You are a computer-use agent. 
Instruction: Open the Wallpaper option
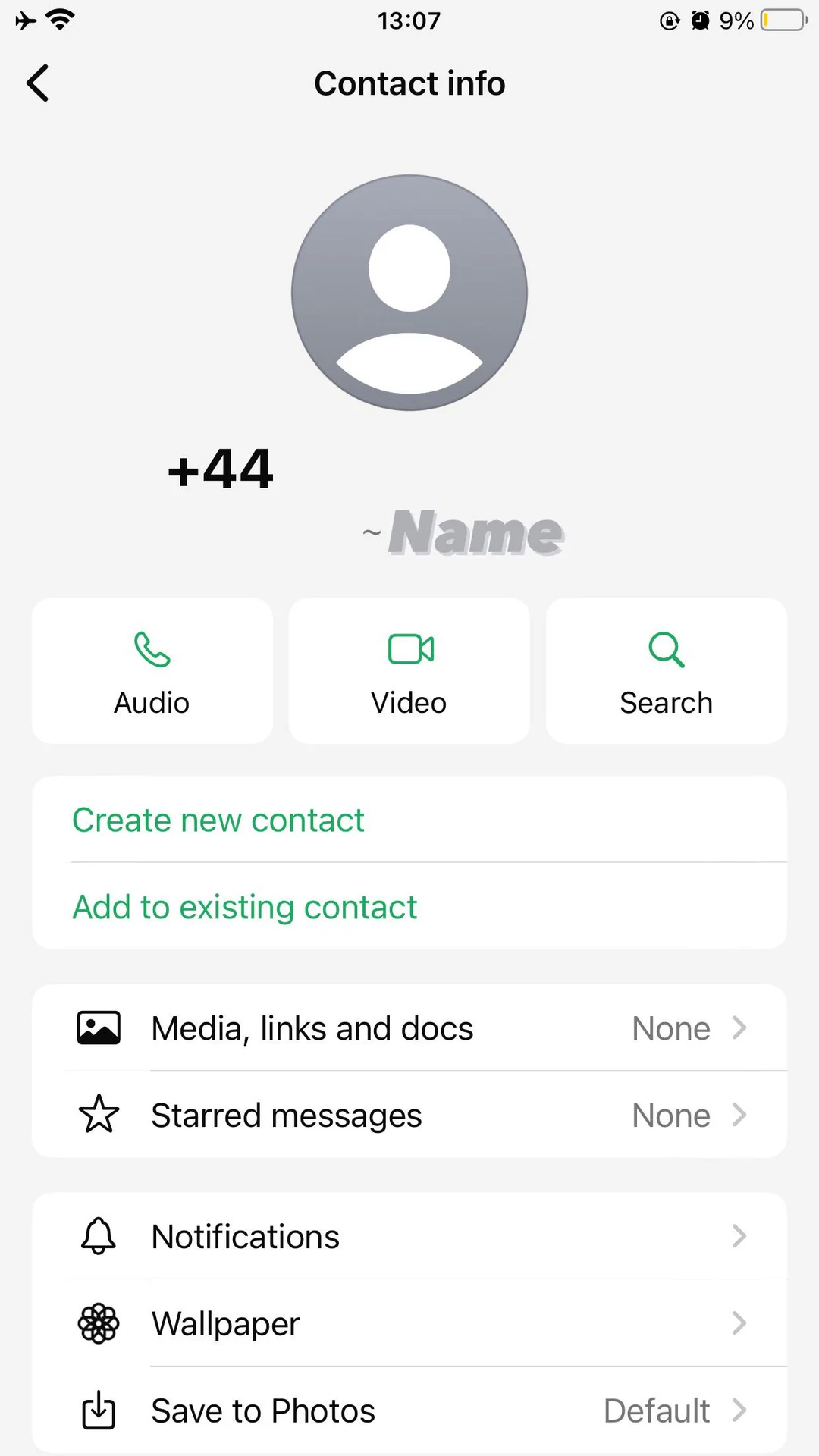[x=409, y=1324]
